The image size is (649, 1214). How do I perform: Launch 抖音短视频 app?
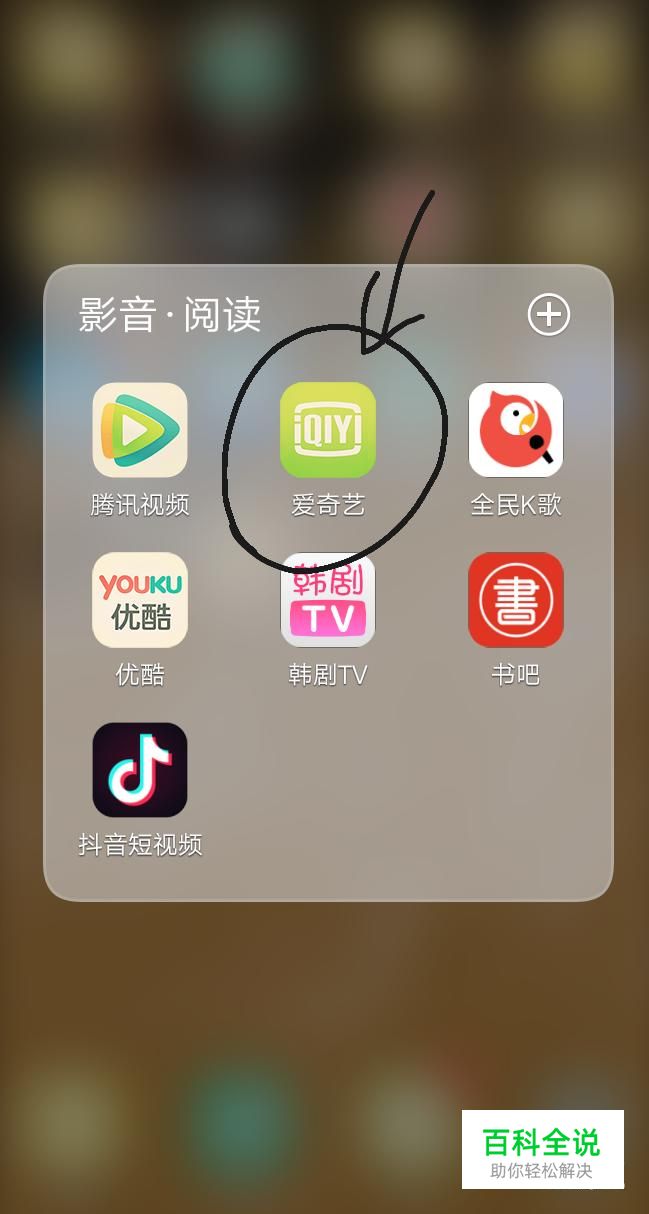[x=140, y=770]
